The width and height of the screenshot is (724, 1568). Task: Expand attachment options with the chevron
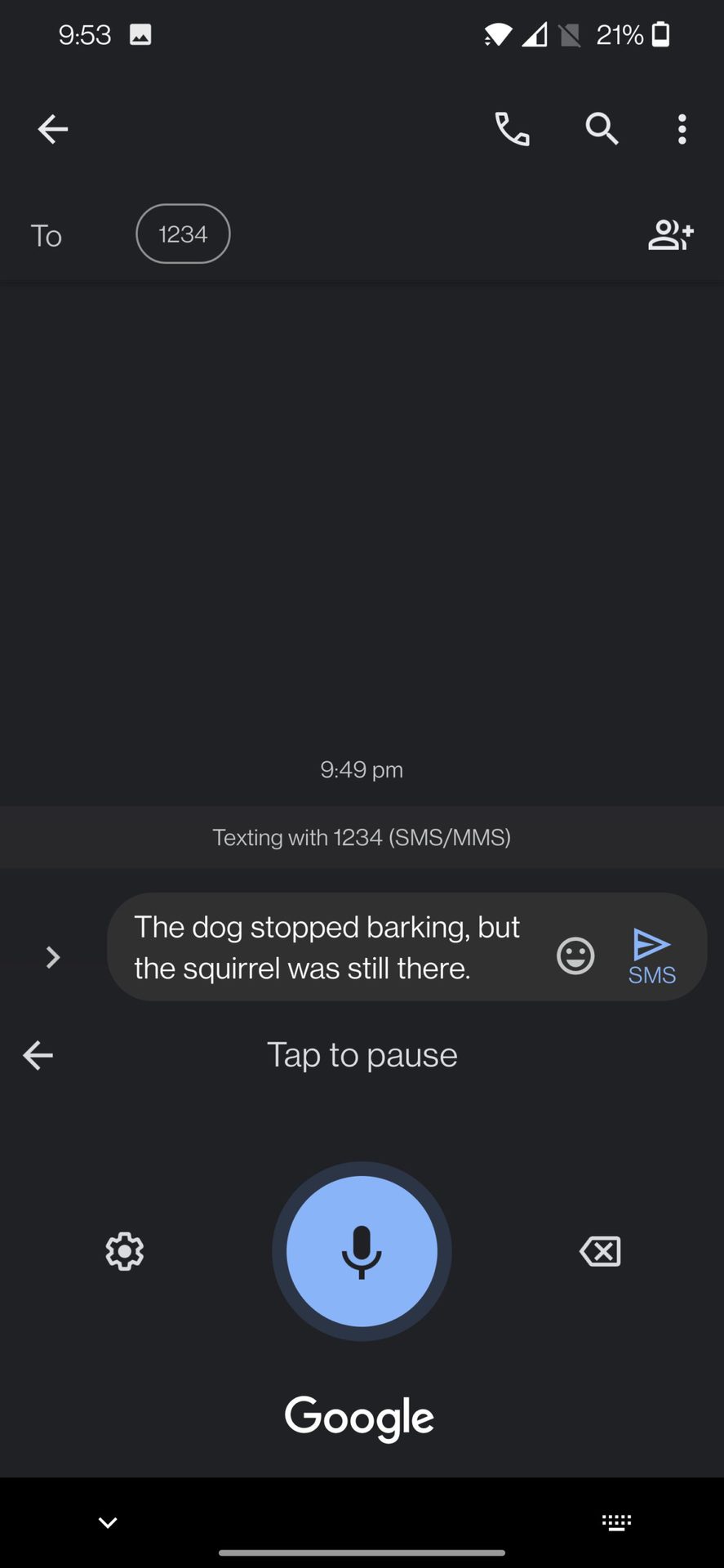53,957
